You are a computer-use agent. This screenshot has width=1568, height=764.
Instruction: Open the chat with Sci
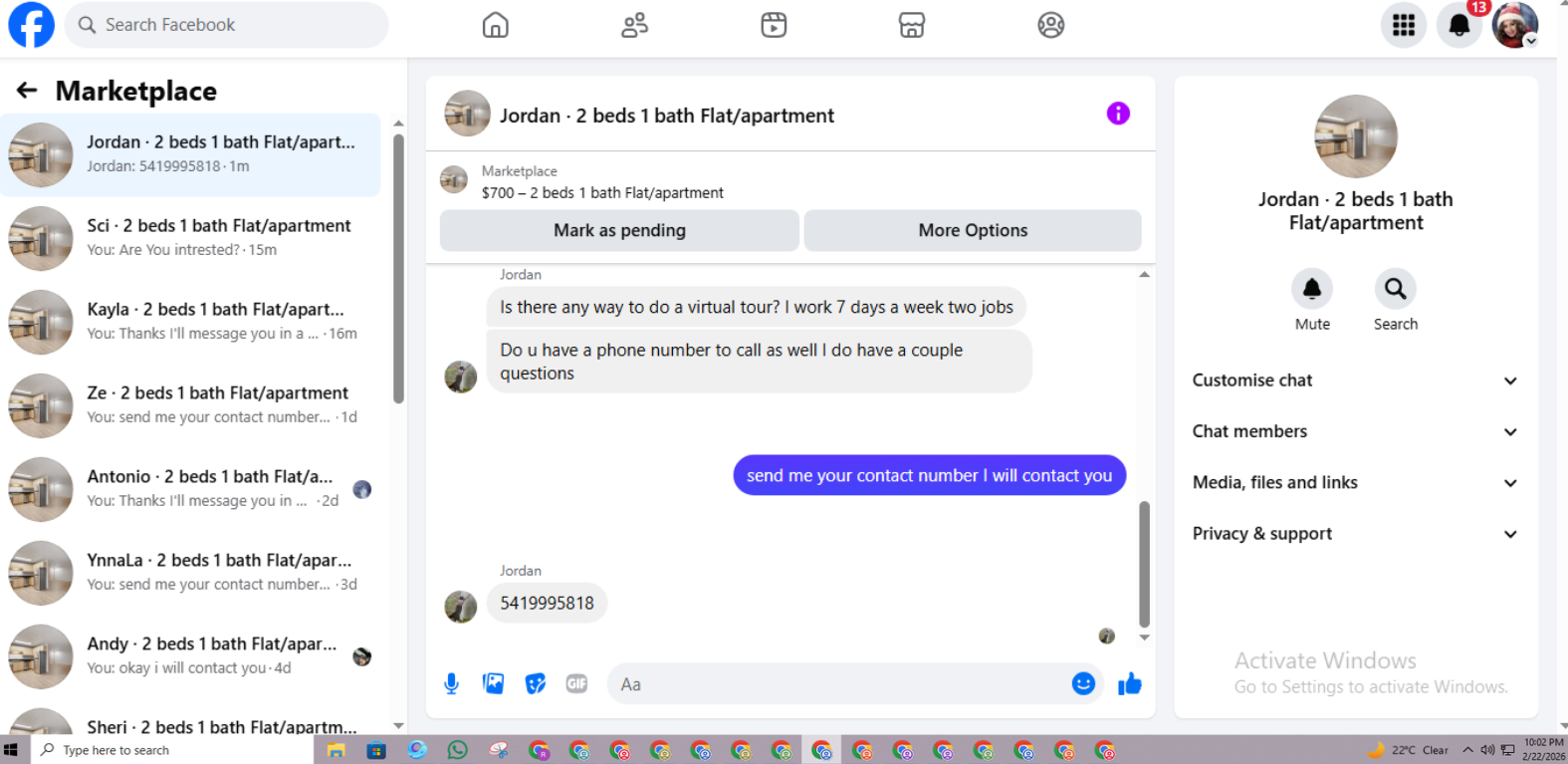(x=191, y=238)
